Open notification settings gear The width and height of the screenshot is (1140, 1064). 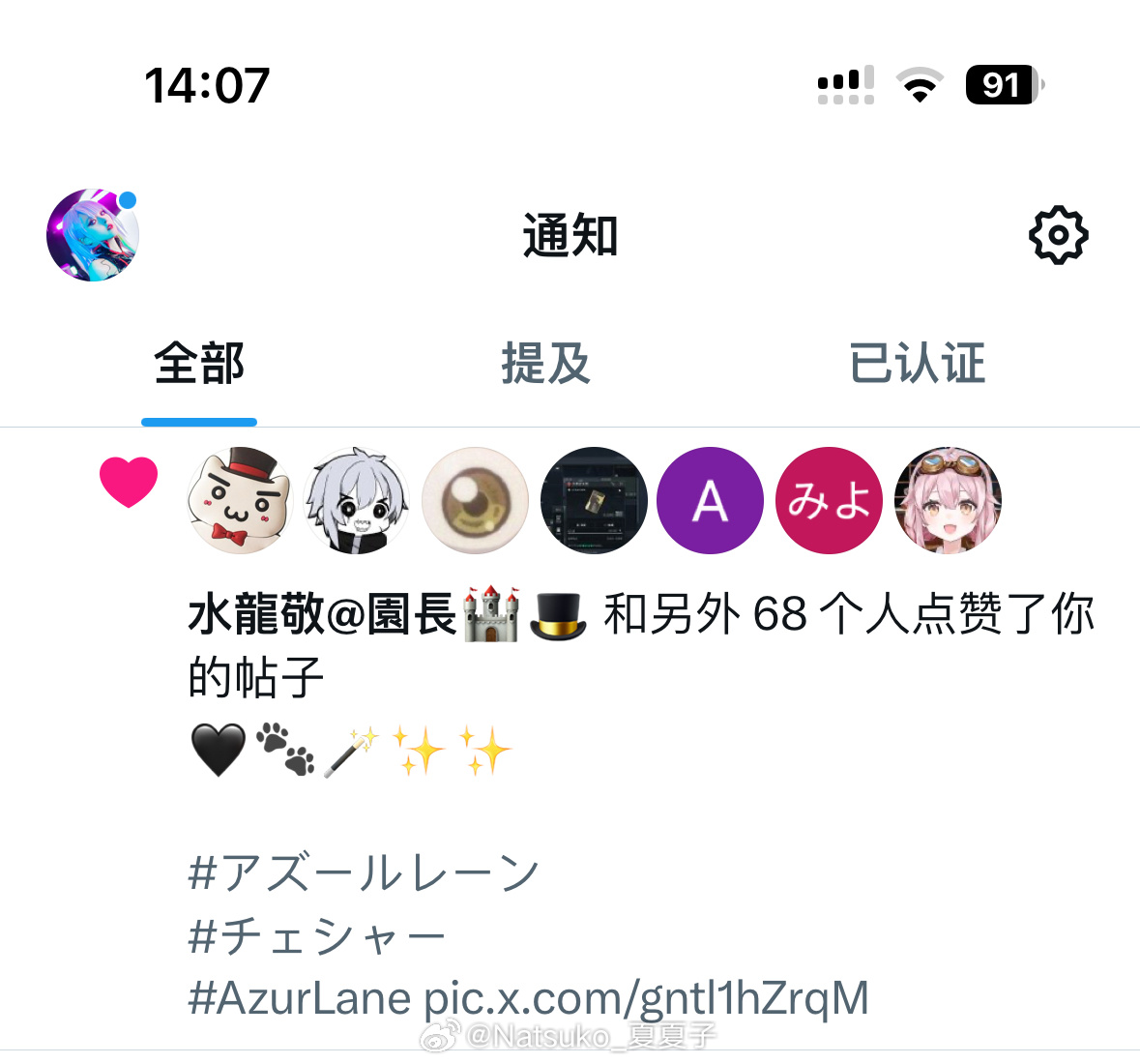tap(1058, 235)
